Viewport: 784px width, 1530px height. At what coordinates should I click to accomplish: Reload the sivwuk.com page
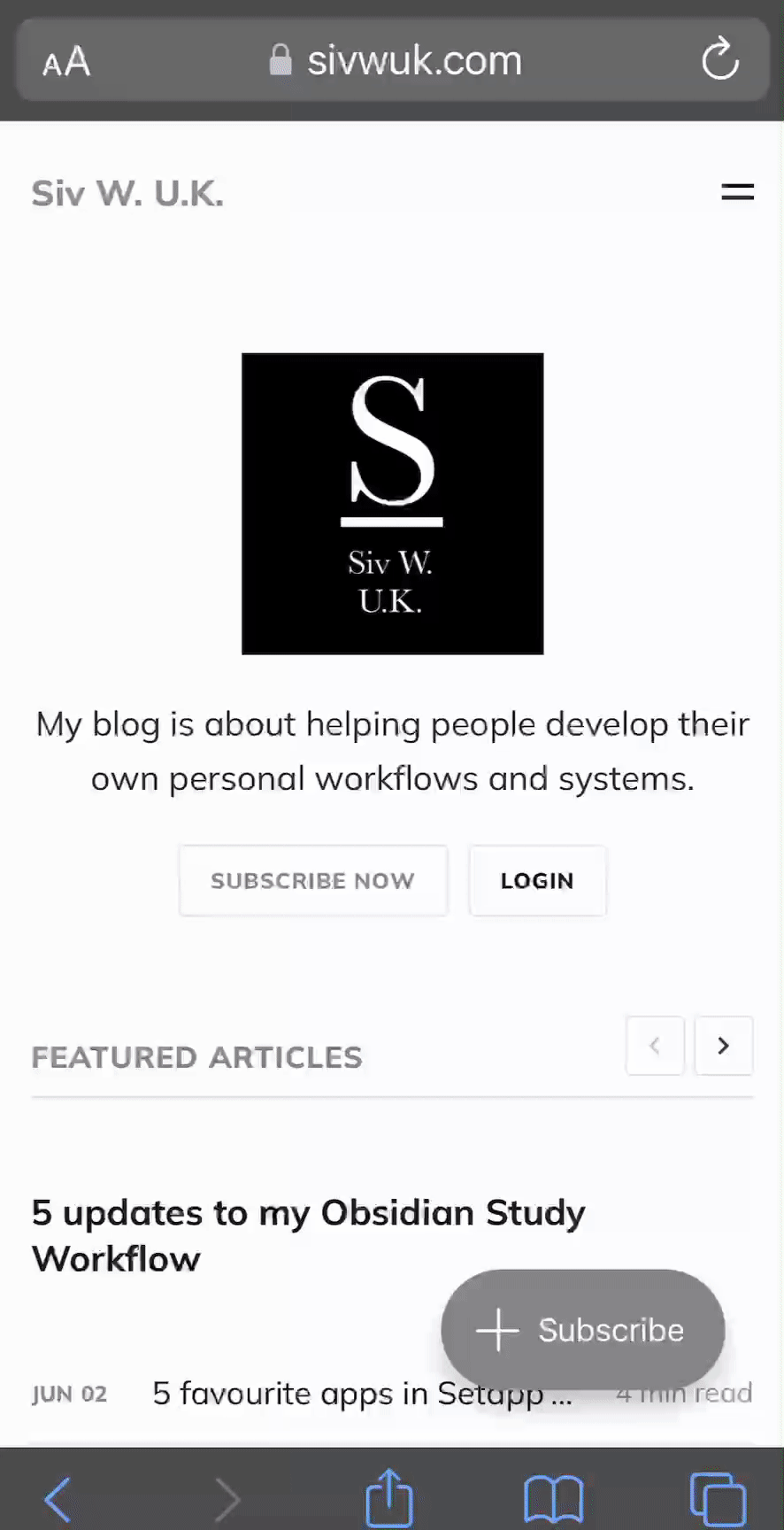coord(719,60)
